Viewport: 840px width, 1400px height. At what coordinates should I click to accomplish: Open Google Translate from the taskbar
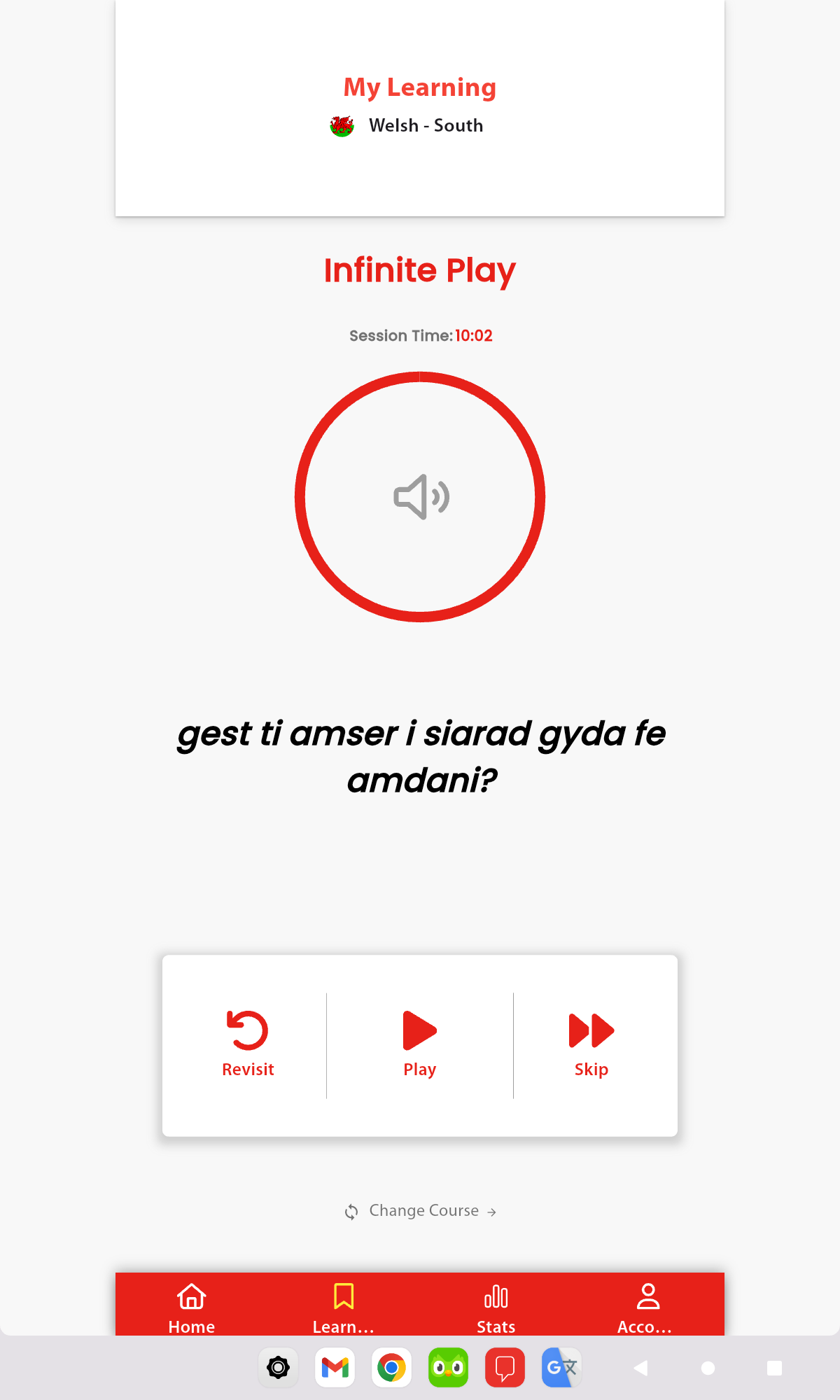point(561,1367)
